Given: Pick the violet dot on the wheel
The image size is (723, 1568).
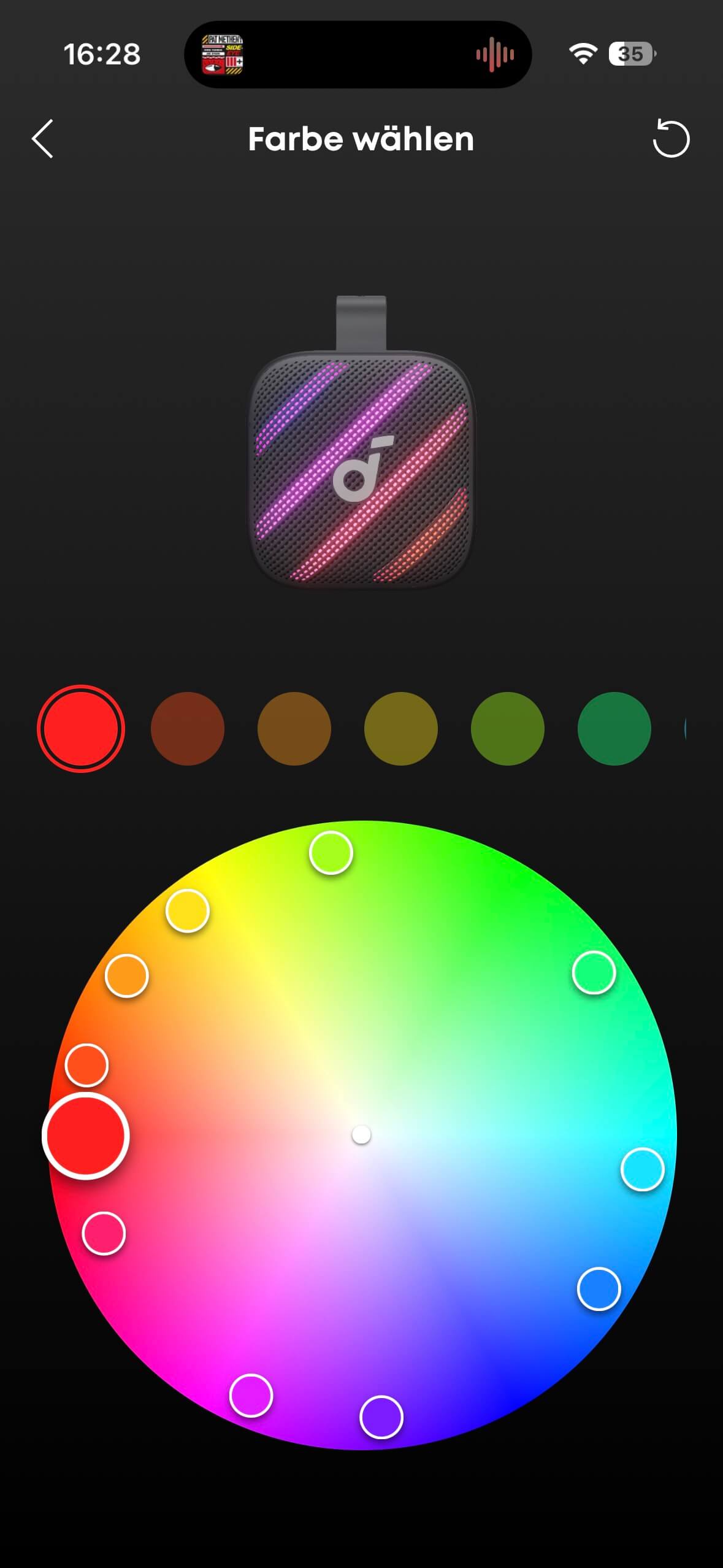Looking at the screenshot, I should coord(381,1417).
